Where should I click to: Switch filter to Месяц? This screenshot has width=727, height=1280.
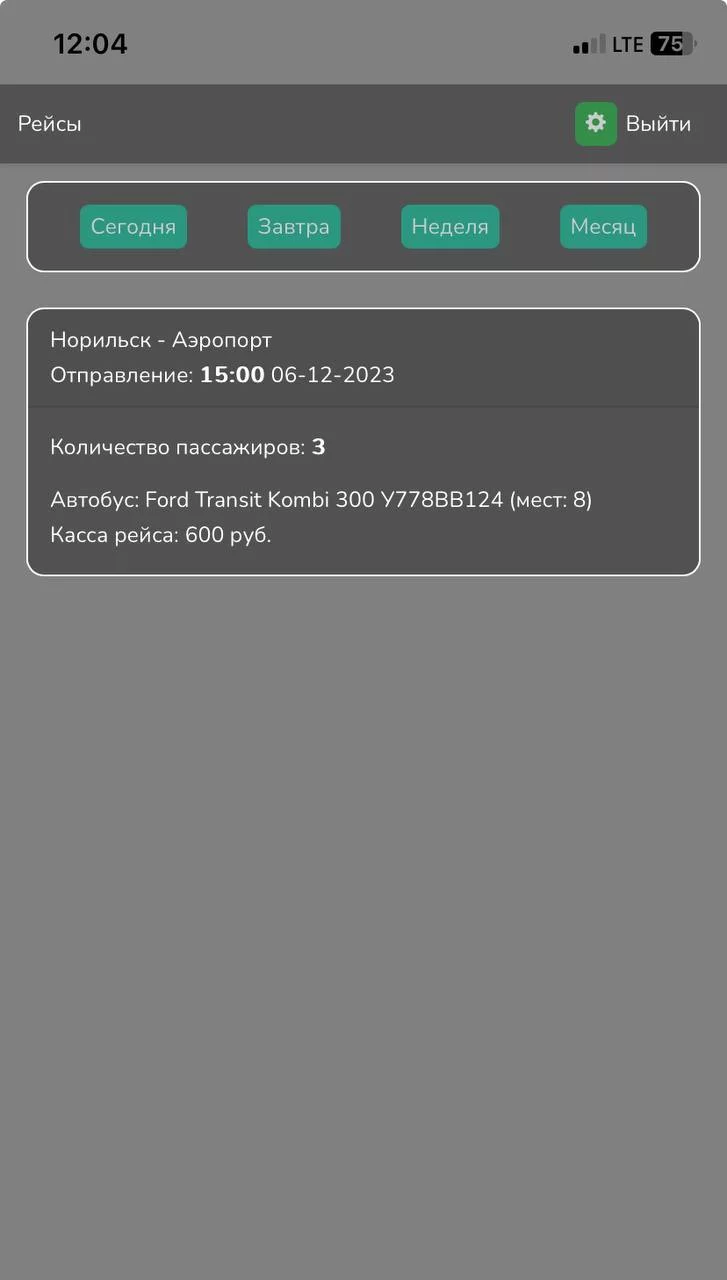(603, 227)
